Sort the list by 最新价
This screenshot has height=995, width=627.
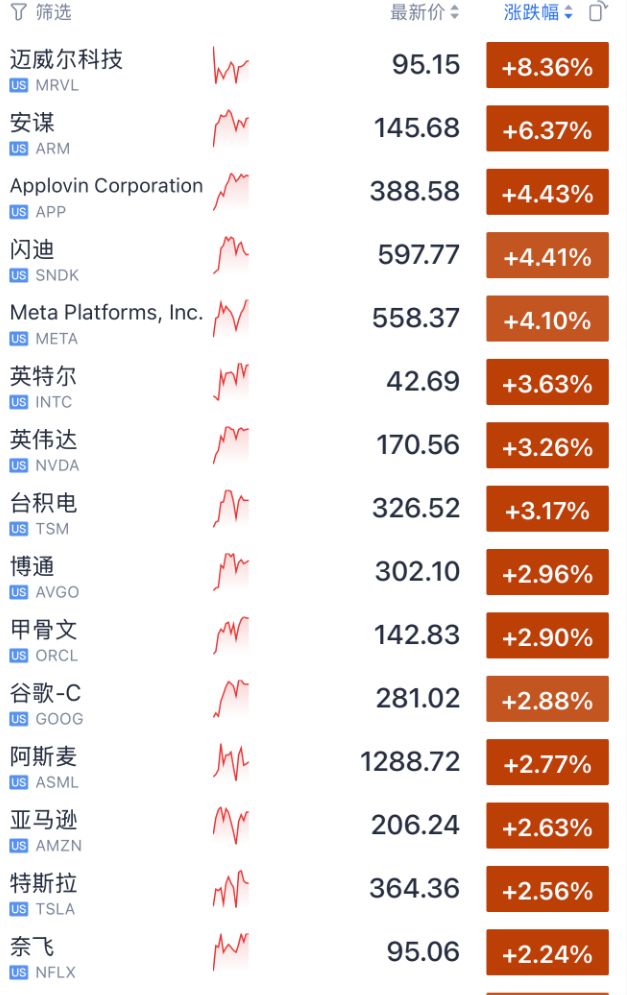(424, 13)
